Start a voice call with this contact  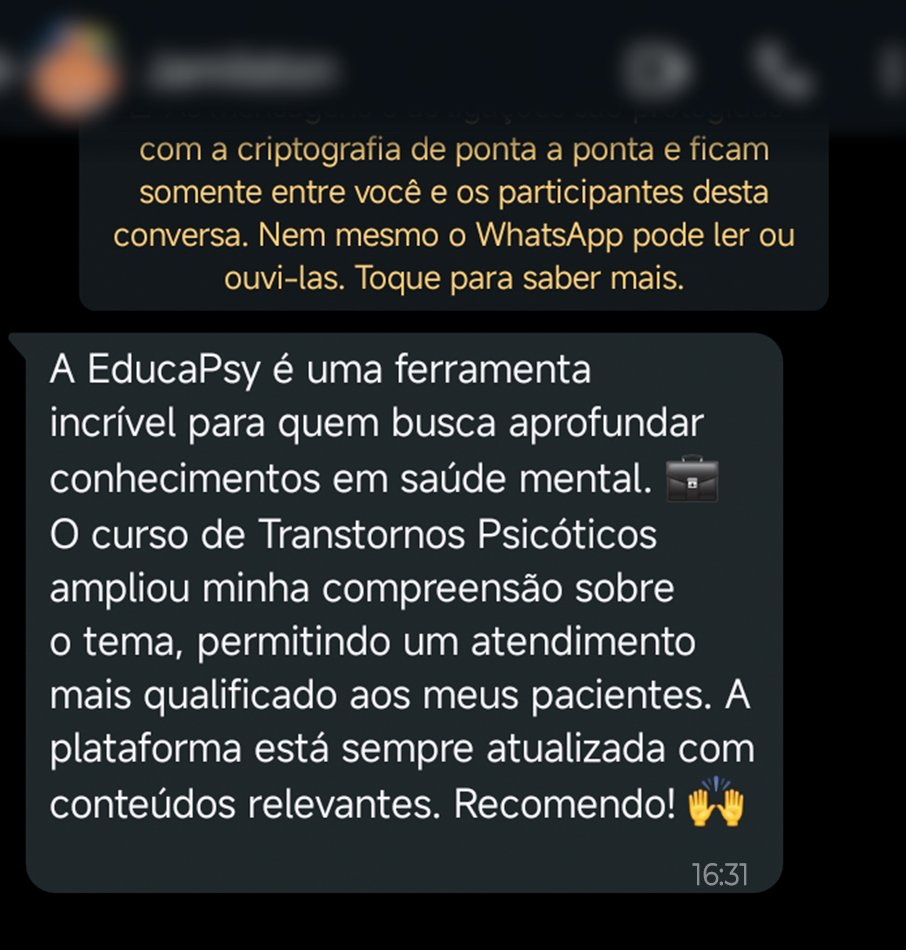click(783, 70)
